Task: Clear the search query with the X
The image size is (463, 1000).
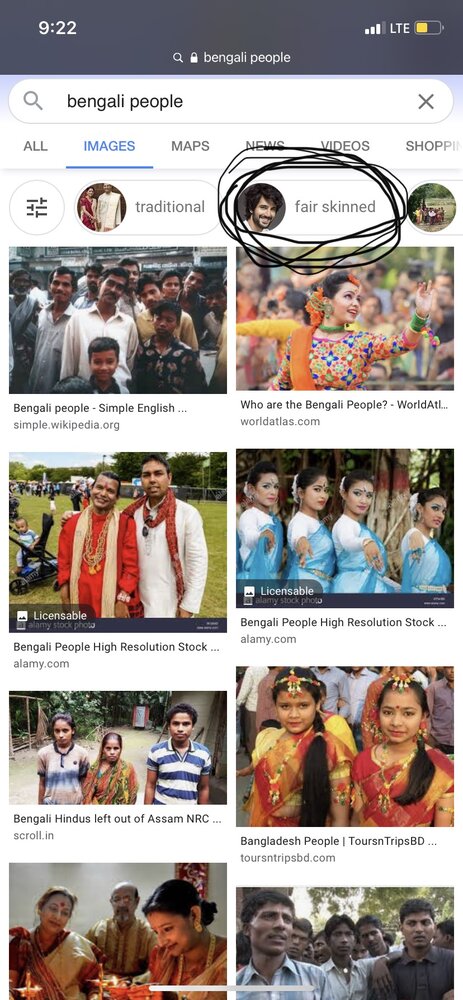Action: 425,101
